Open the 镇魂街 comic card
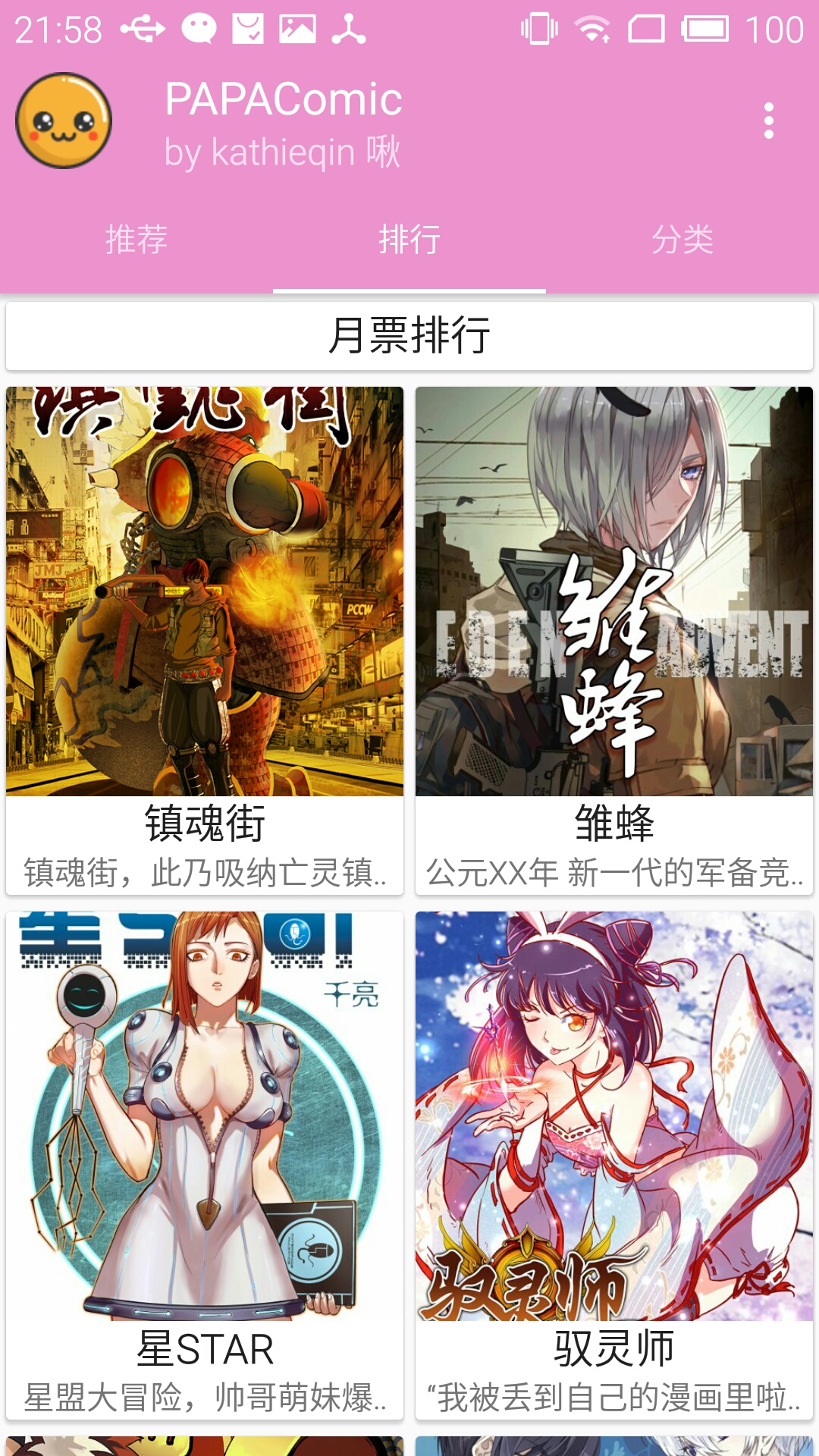Screen dimensions: 819x1456 (x=205, y=641)
